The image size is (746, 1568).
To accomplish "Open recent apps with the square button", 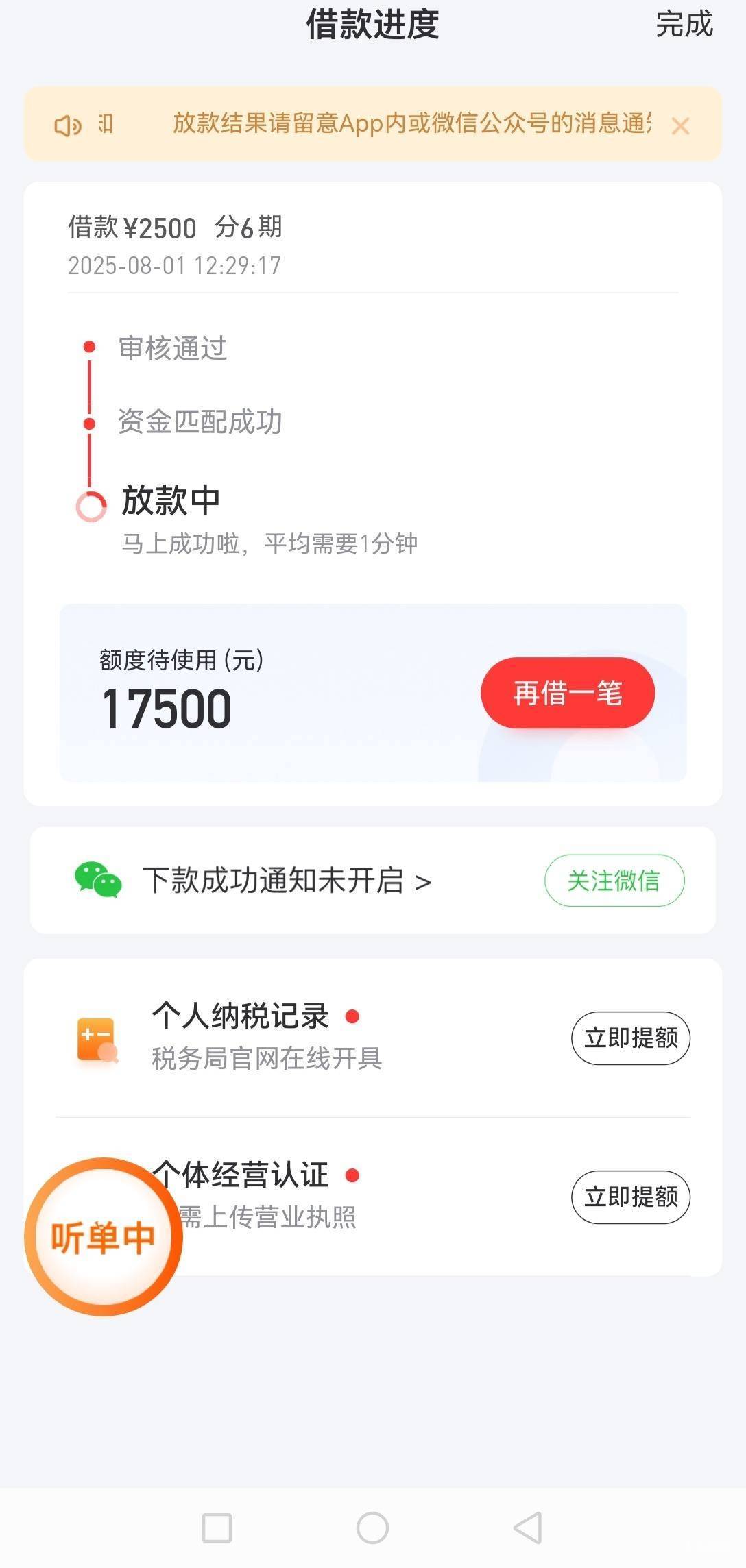I will point(217,1528).
